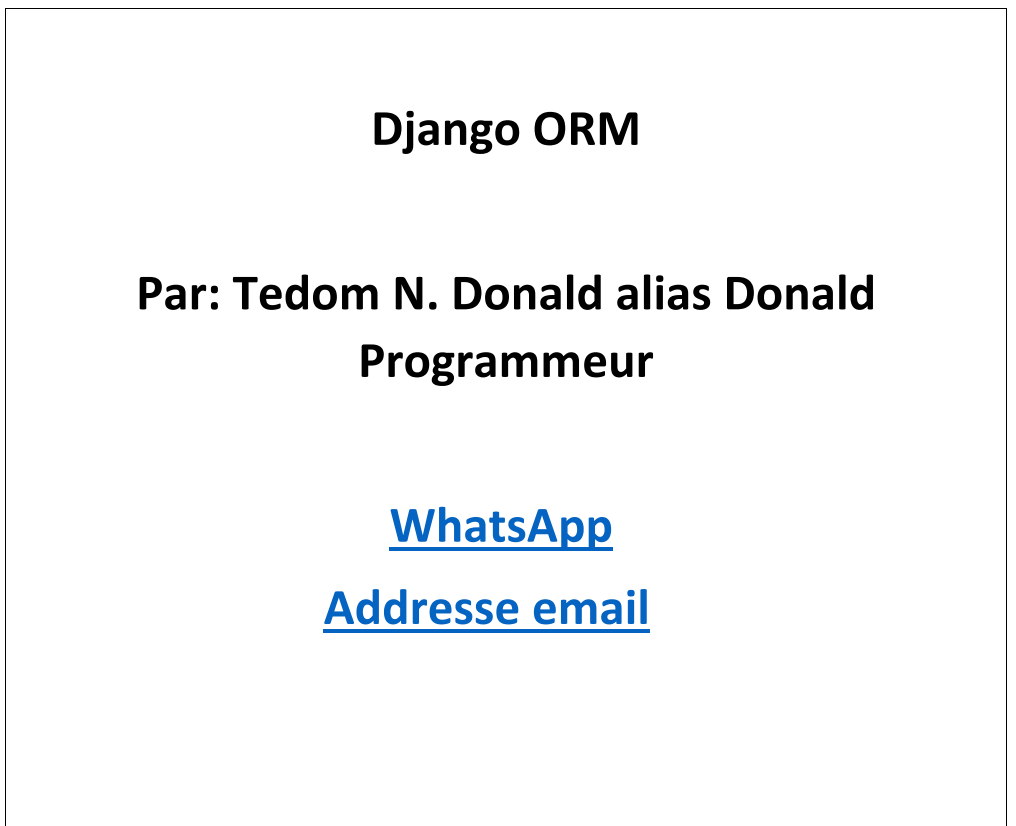The height and width of the screenshot is (826, 1016).
Task: Tap the Addresse email link
Action: pyautogui.click(x=486, y=608)
